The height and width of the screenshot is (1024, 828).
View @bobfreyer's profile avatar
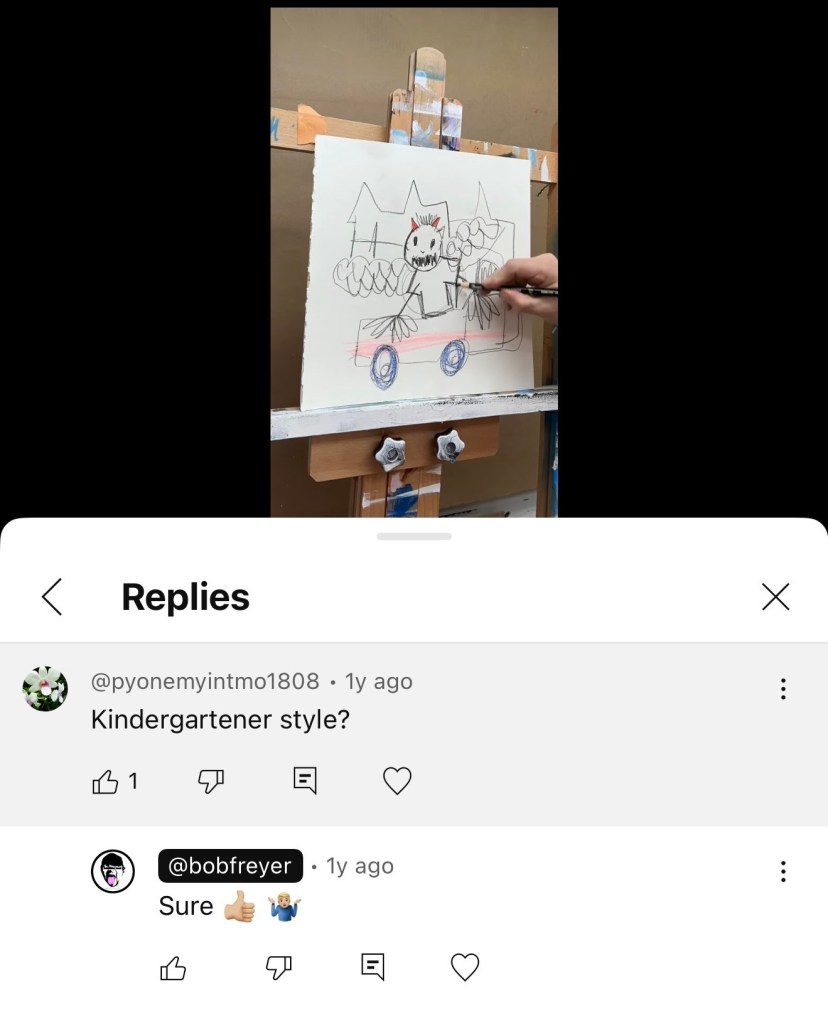[x=113, y=872]
